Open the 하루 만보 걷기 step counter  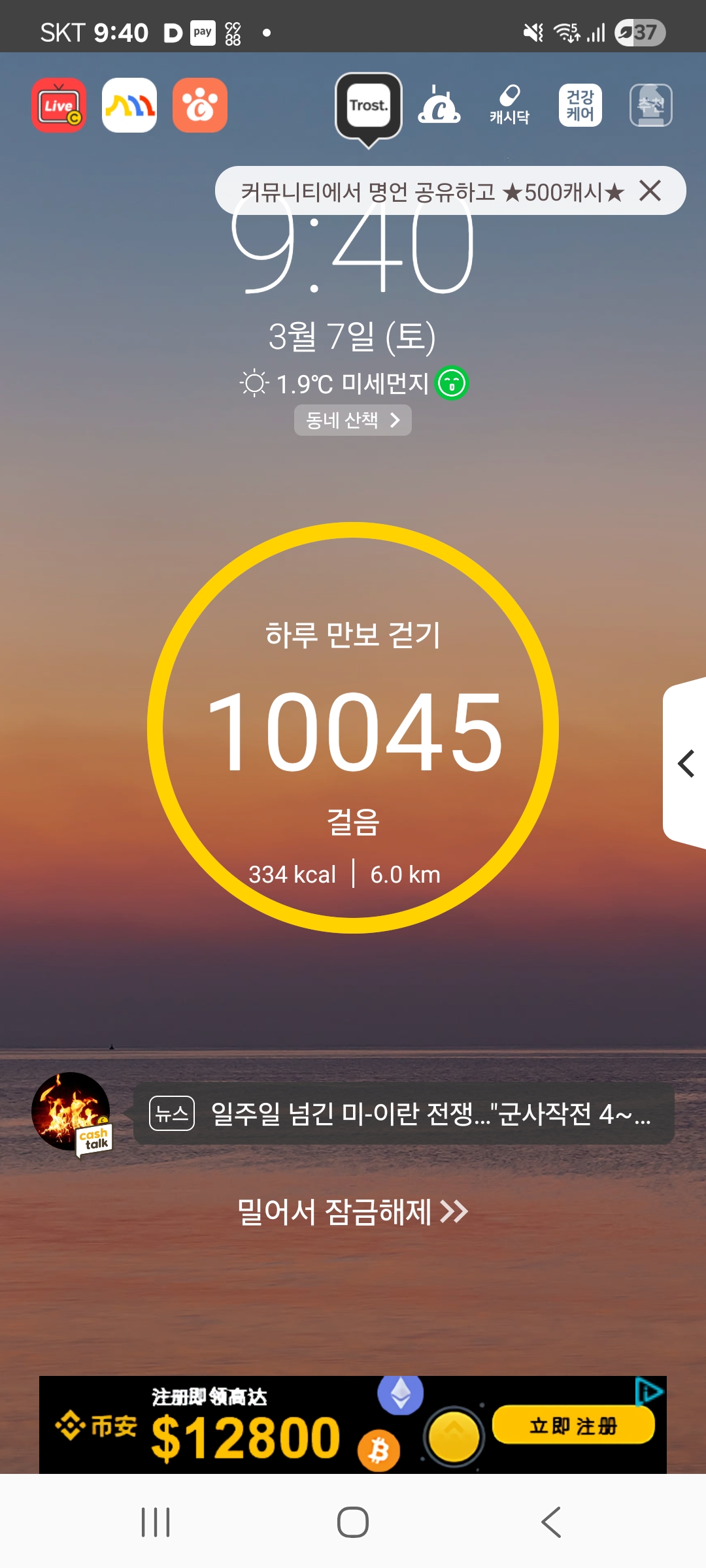point(353,727)
